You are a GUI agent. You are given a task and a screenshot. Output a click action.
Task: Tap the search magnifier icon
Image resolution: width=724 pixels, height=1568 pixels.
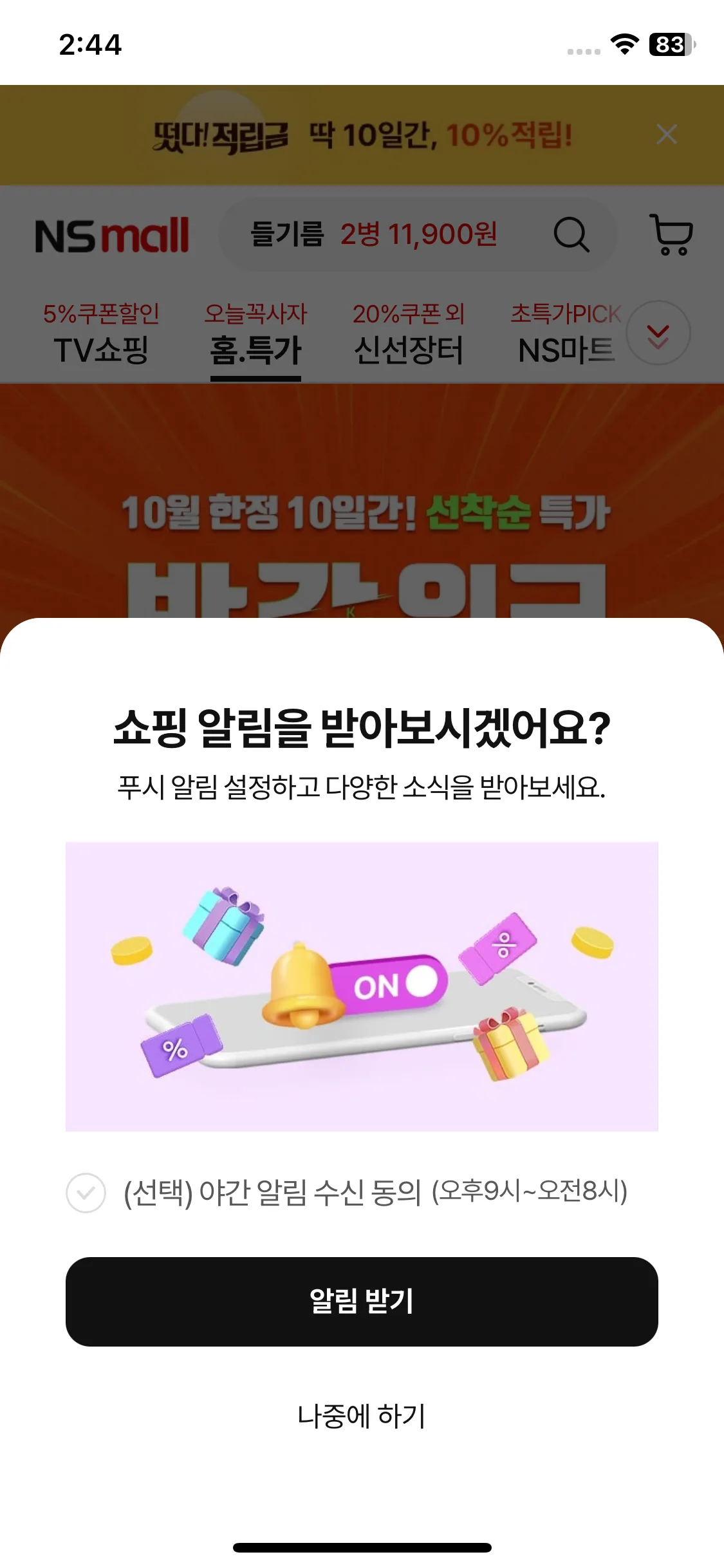pos(571,235)
